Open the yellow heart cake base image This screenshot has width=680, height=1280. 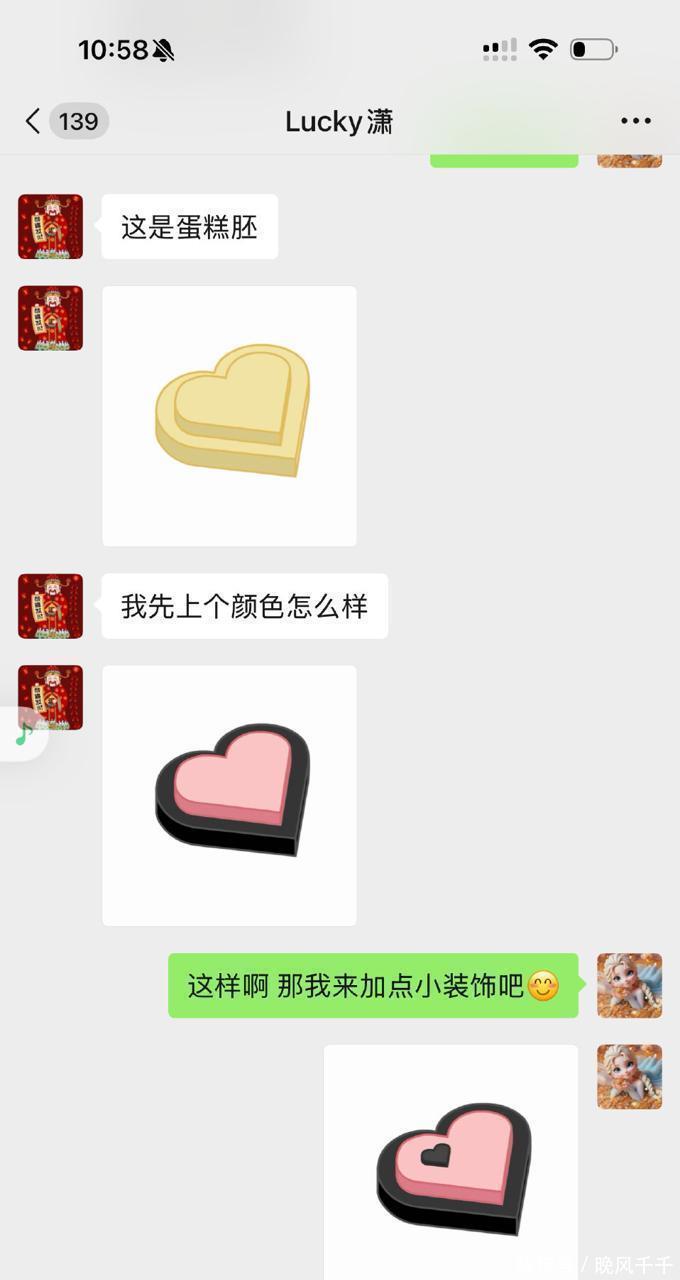(x=230, y=415)
